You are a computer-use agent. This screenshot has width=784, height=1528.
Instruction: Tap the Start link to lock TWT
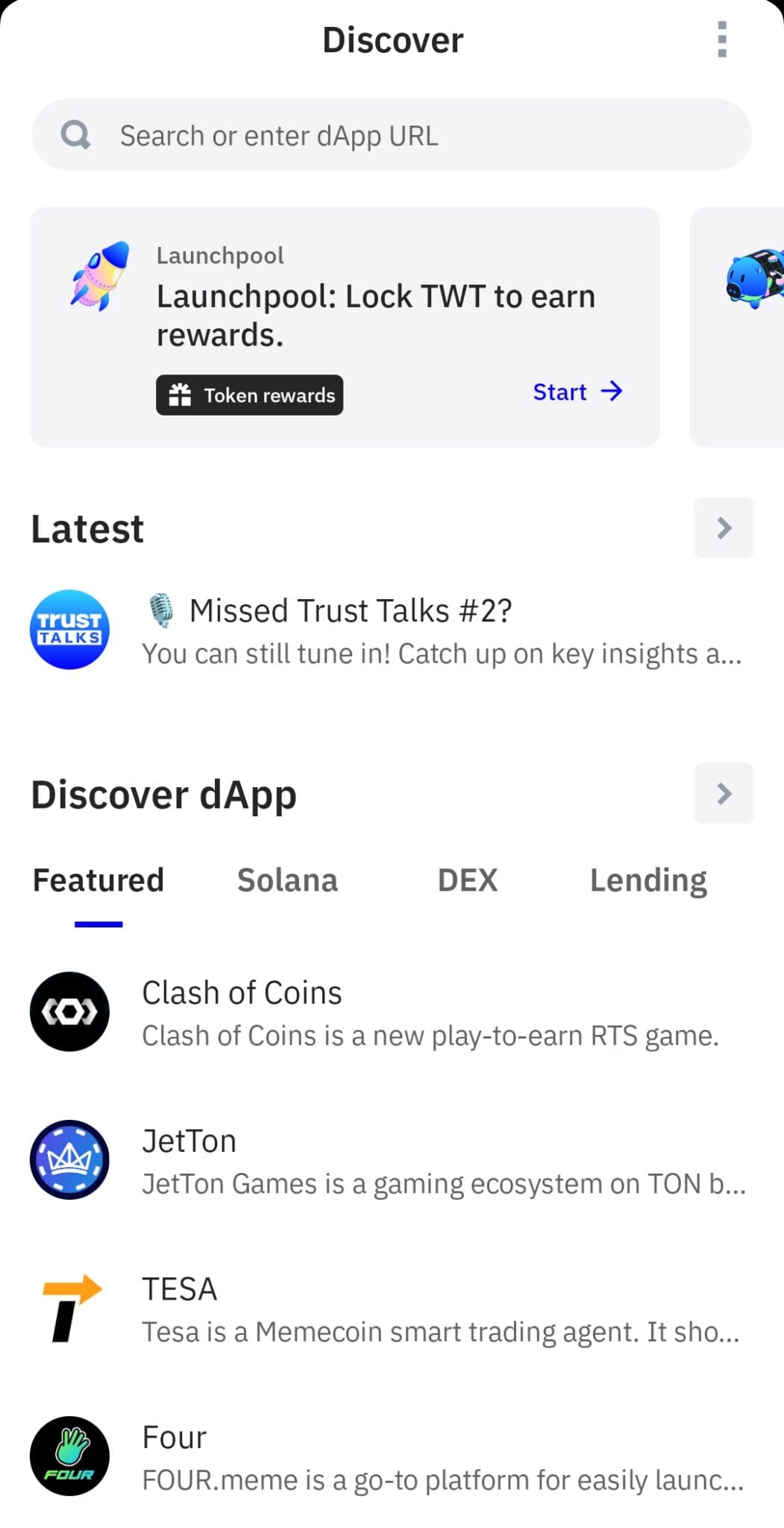point(560,391)
